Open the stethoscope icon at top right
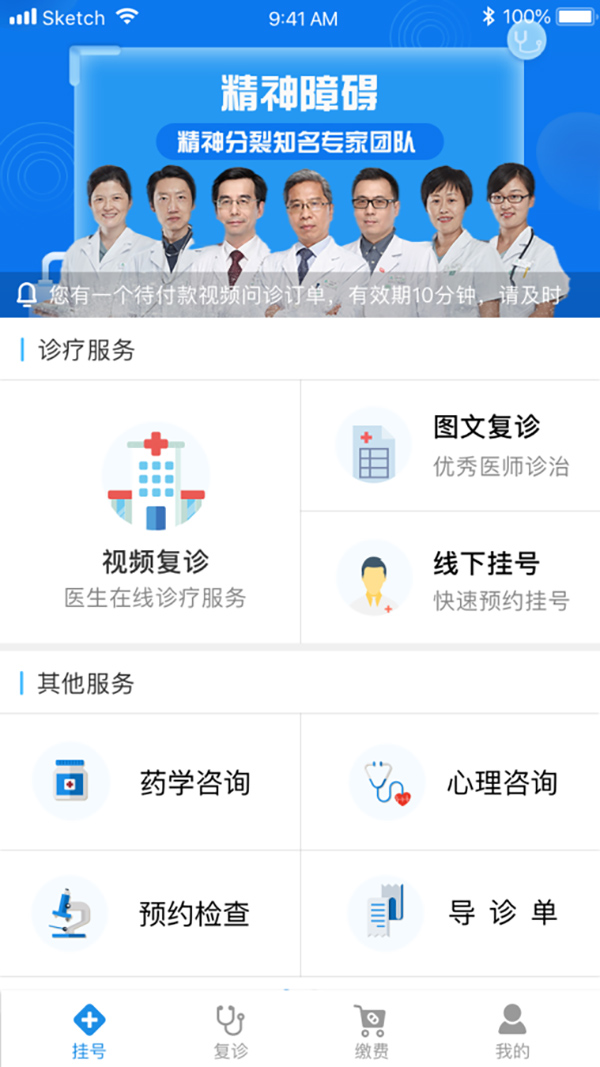The width and height of the screenshot is (600, 1067). coord(526,40)
